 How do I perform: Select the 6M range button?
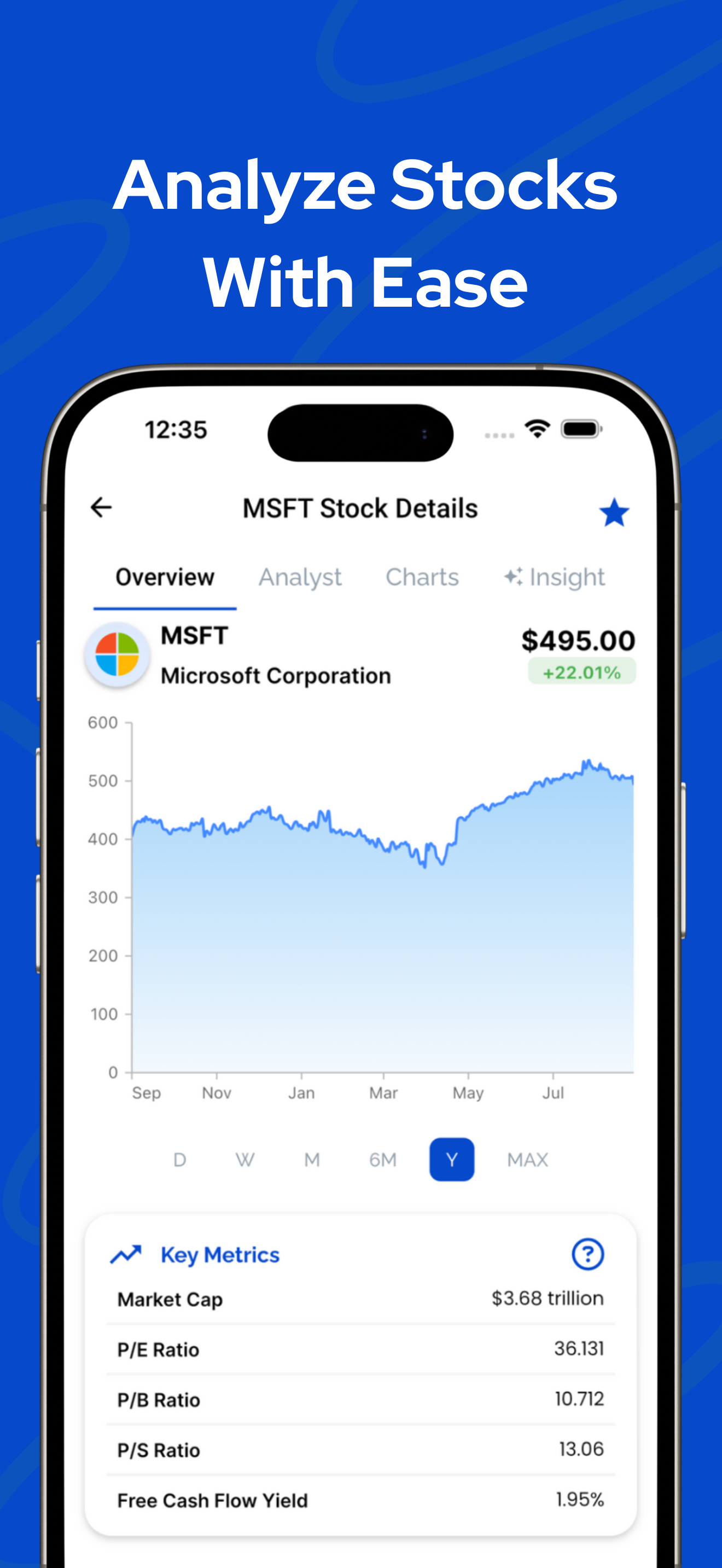click(383, 1160)
